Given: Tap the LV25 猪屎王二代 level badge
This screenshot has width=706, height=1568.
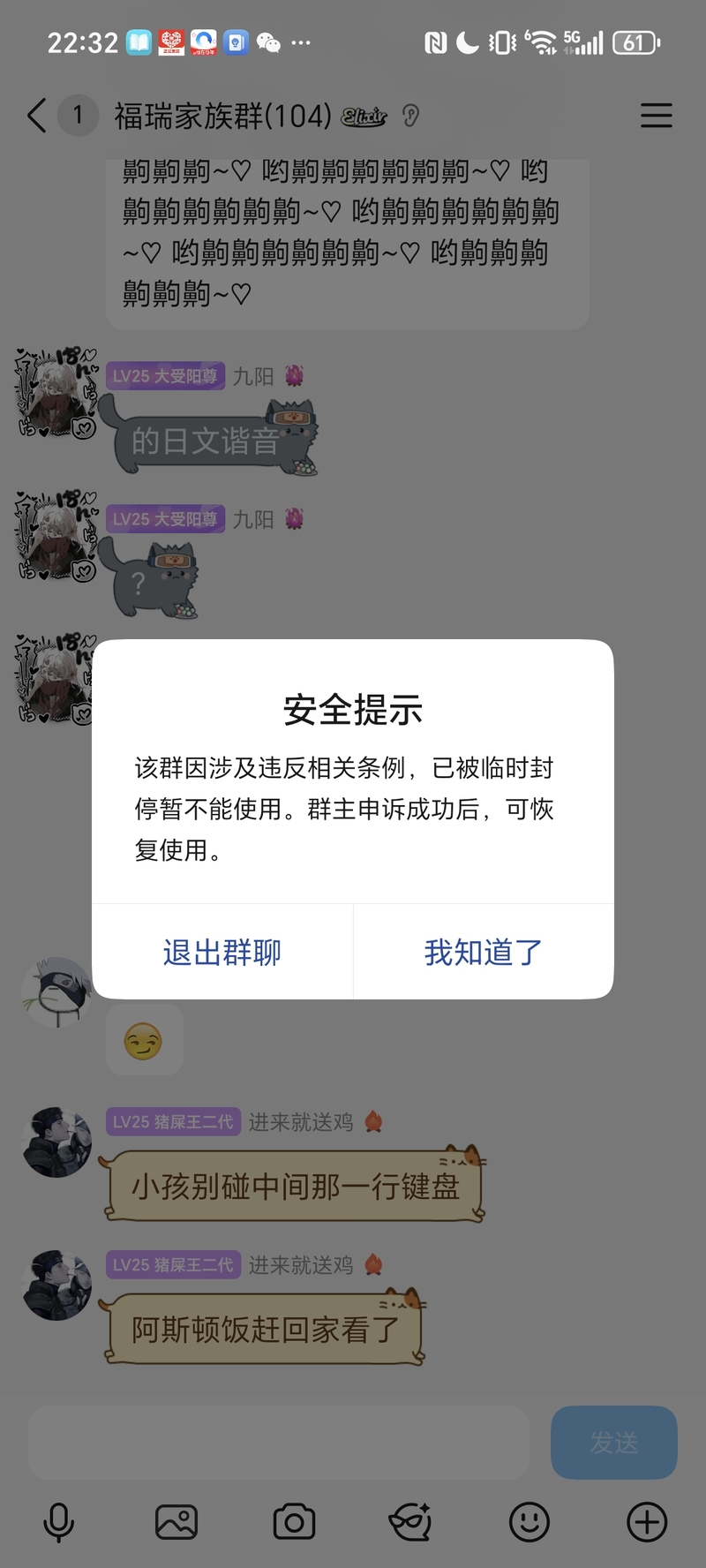Looking at the screenshot, I should pos(173,1121).
